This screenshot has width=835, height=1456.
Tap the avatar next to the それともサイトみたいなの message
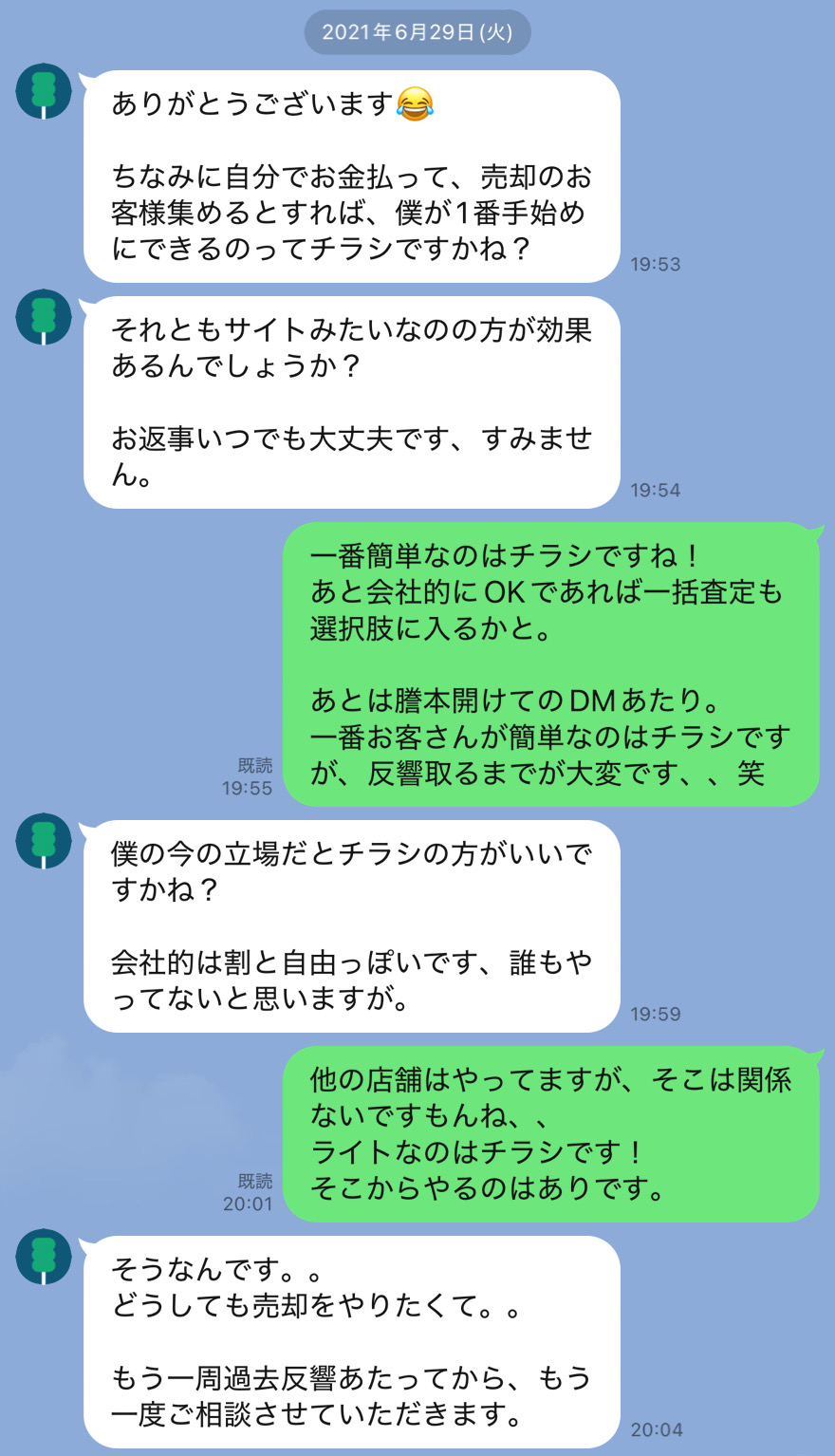tap(44, 317)
